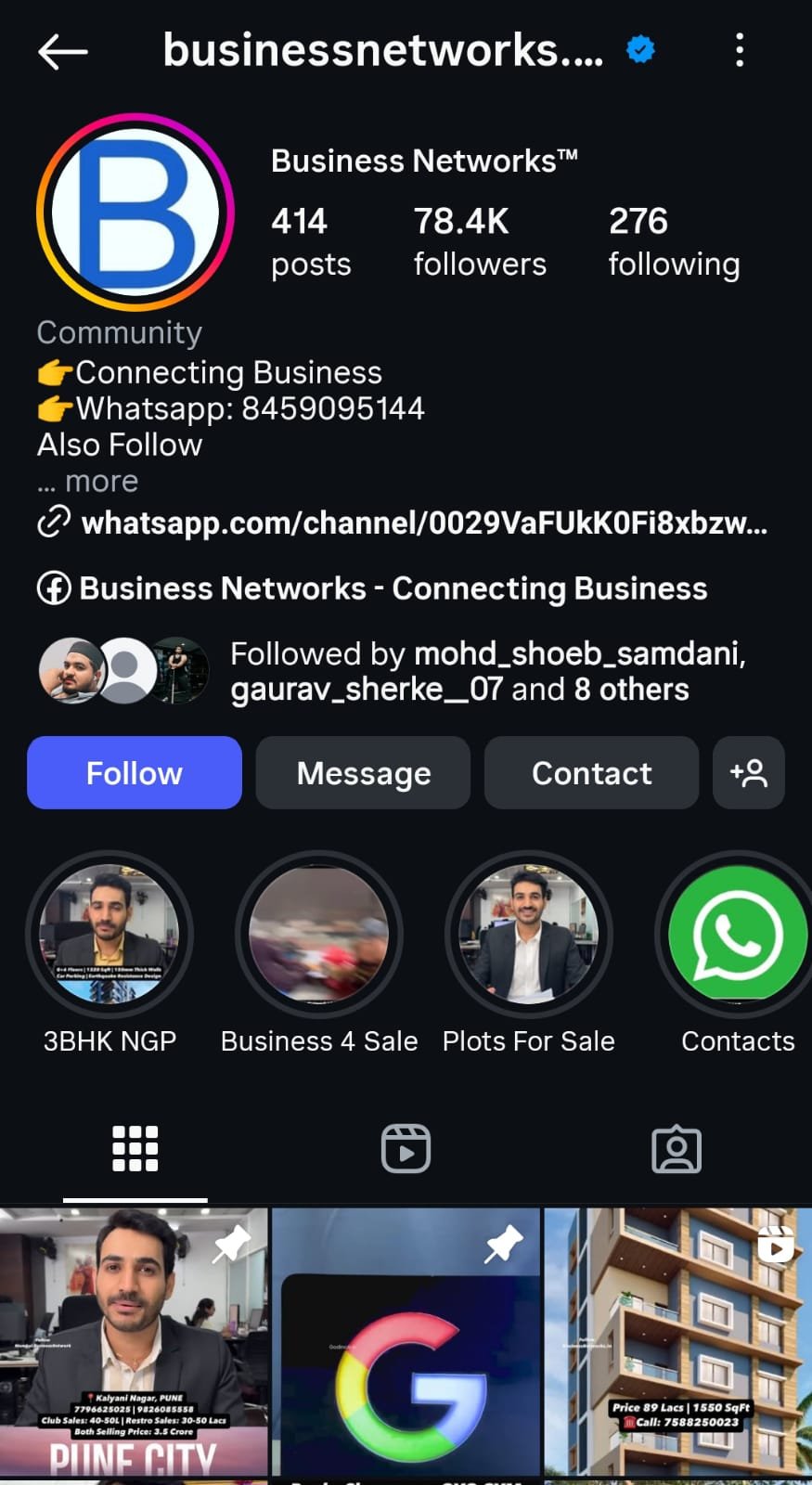The height and width of the screenshot is (1485, 812).
Task: Open the 78.4K followers list
Action: point(479,241)
